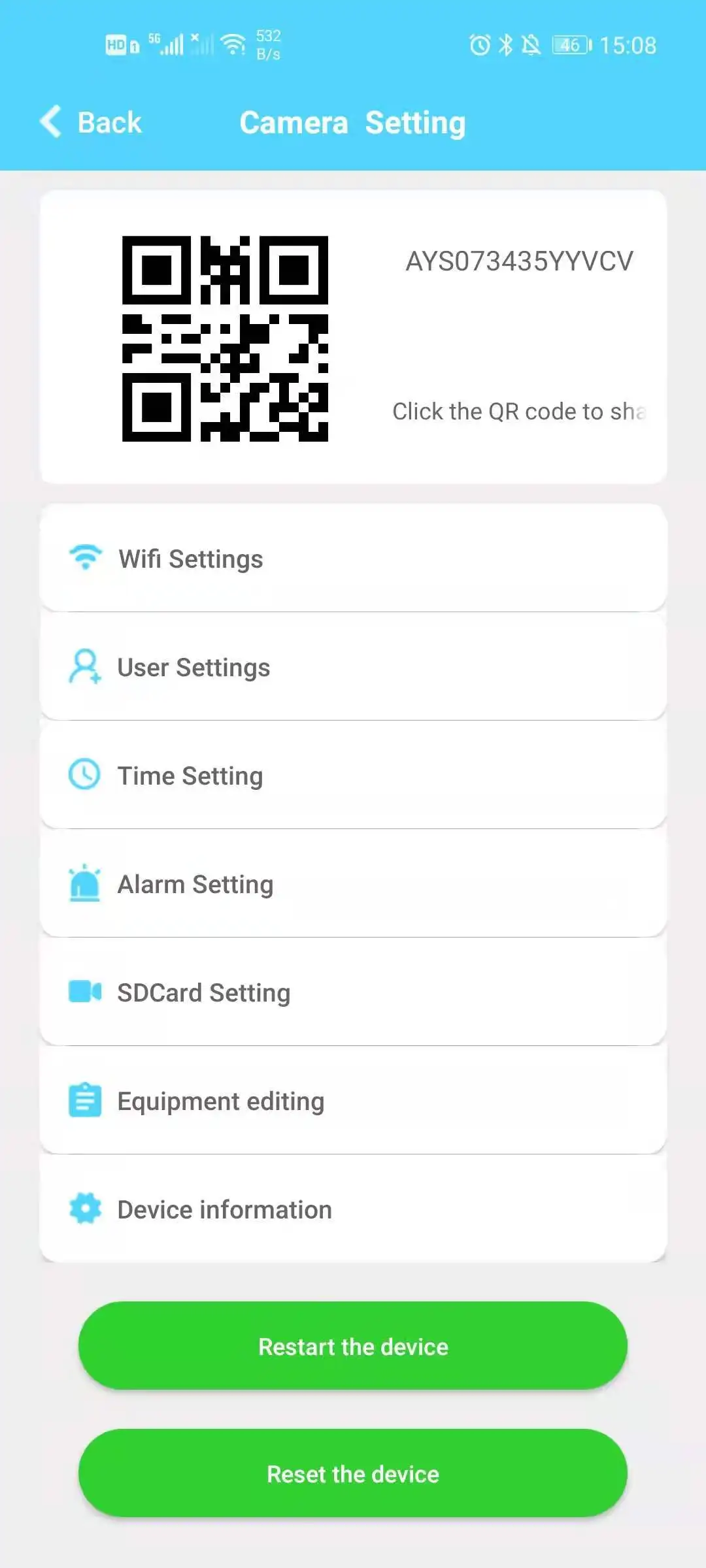Open Equipment editing

coord(353,1101)
